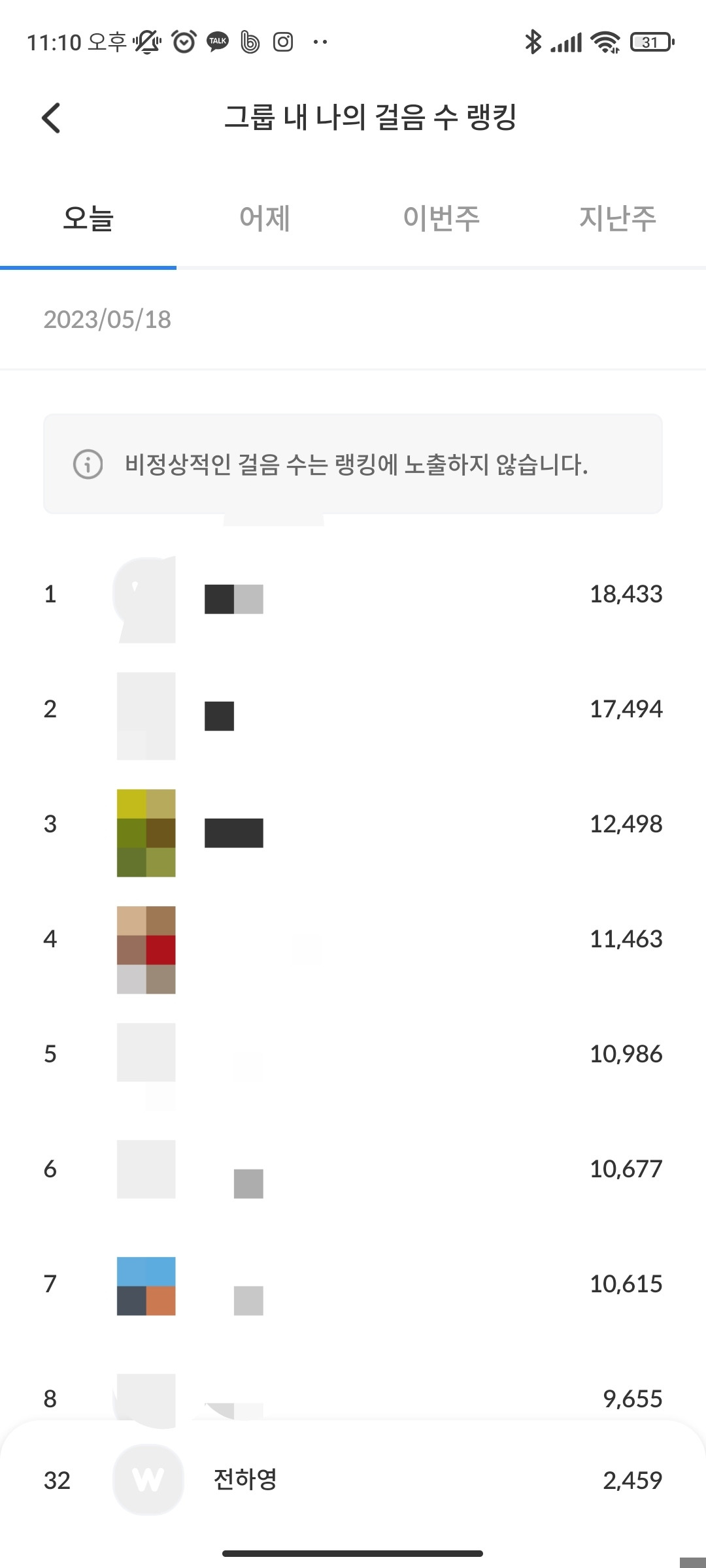
Task: Switch to the 어제 (Yesterday) tab
Action: pyautogui.click(x=265, y=218)
